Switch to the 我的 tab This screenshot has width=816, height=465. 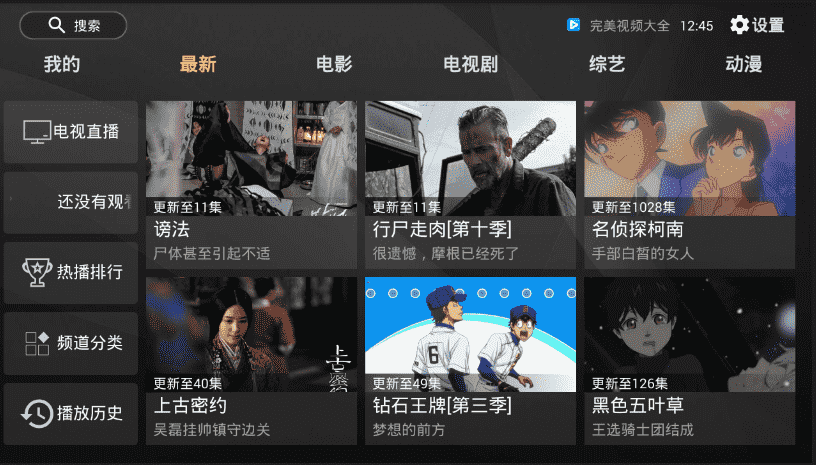[x=61, y=65]
